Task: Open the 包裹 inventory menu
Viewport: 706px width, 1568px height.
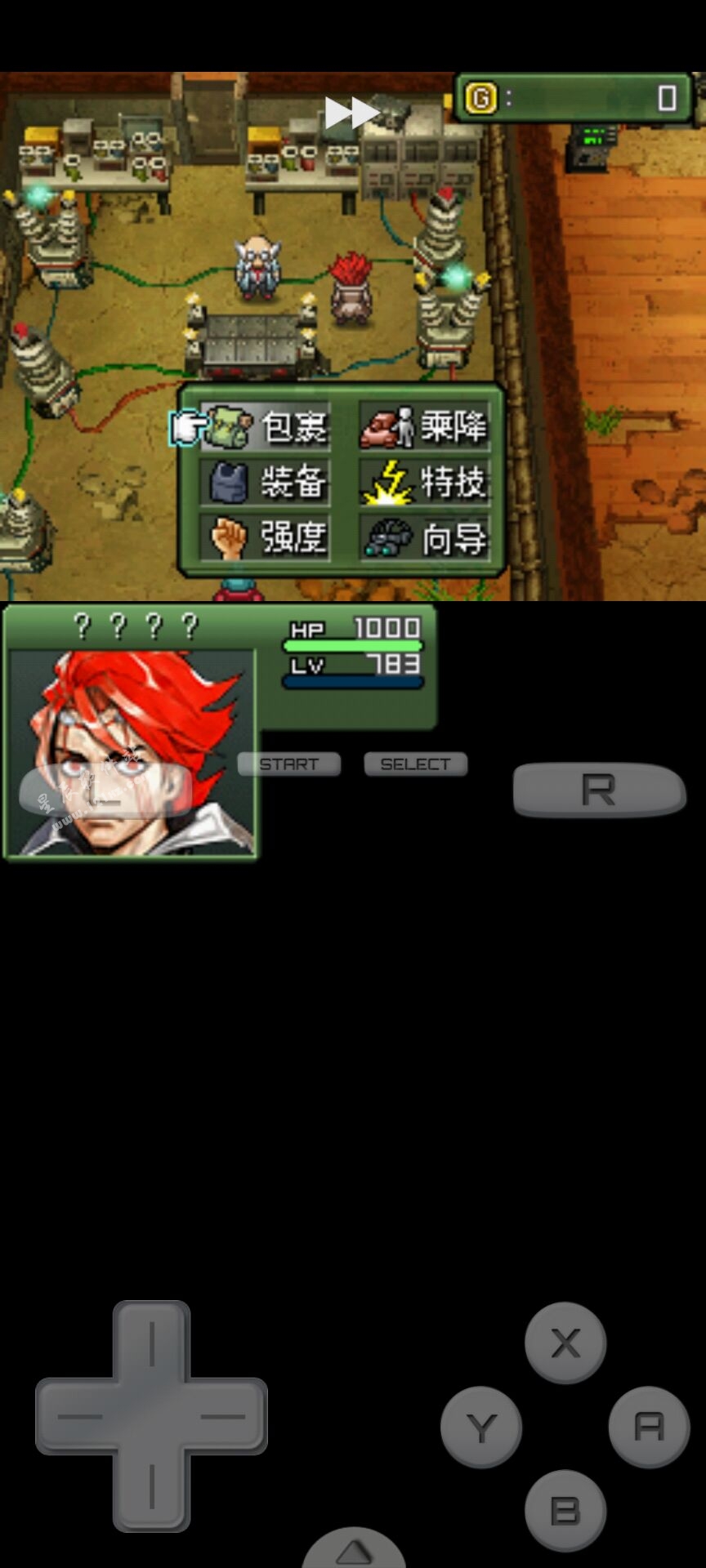Action: point(266,427)
